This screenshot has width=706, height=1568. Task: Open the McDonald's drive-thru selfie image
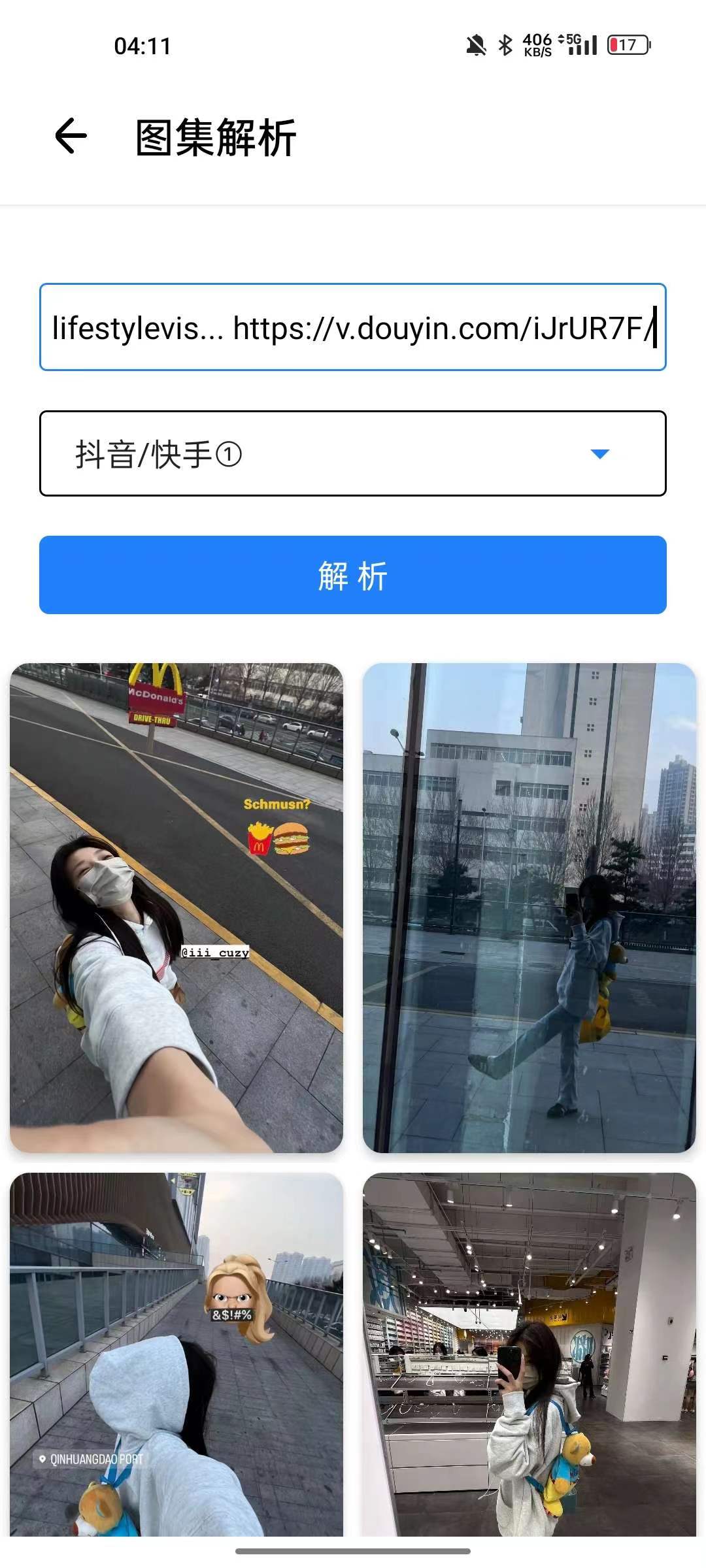(176, 908)
